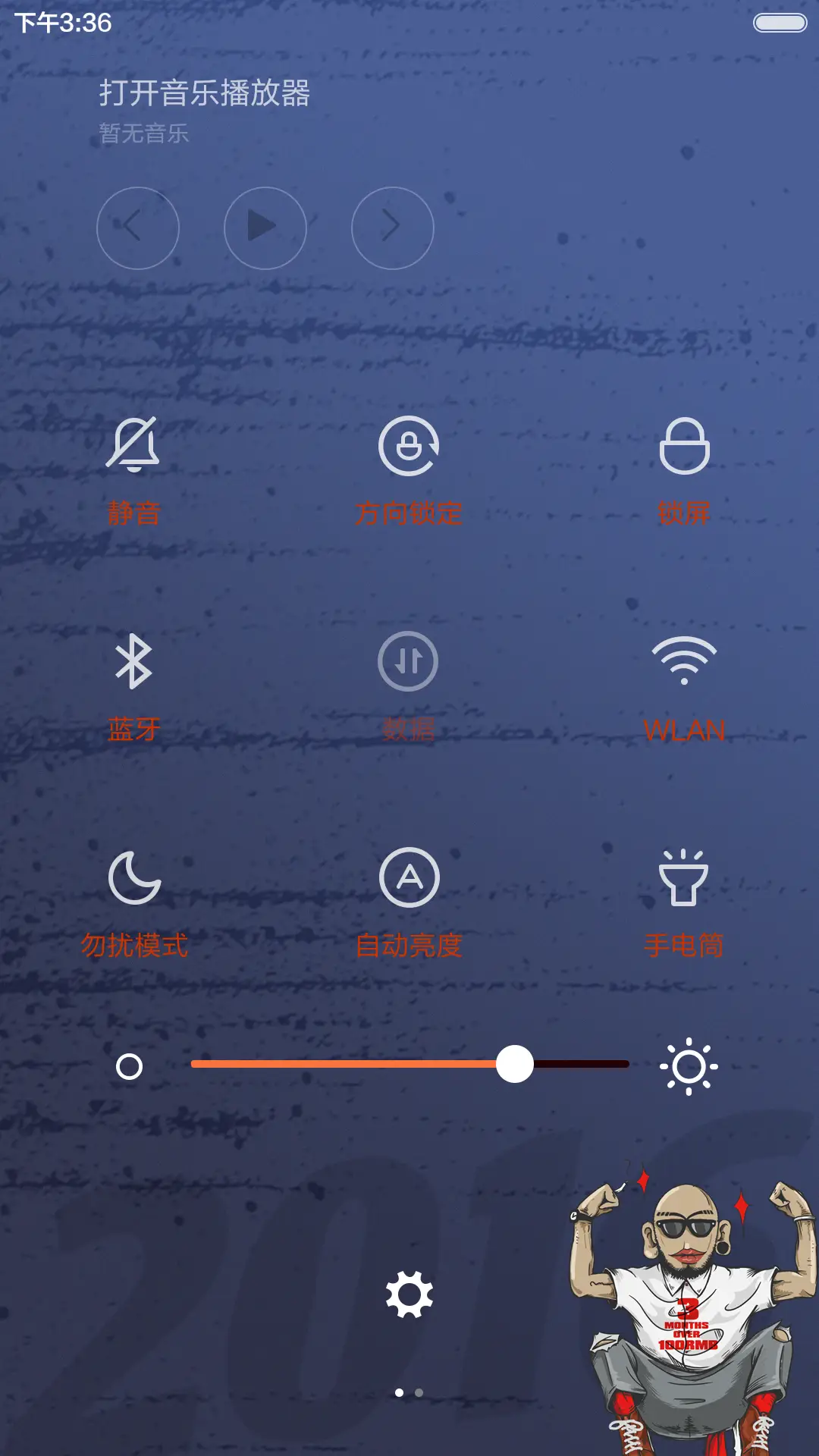Tap the orientation lock icon

click(409, 447)
